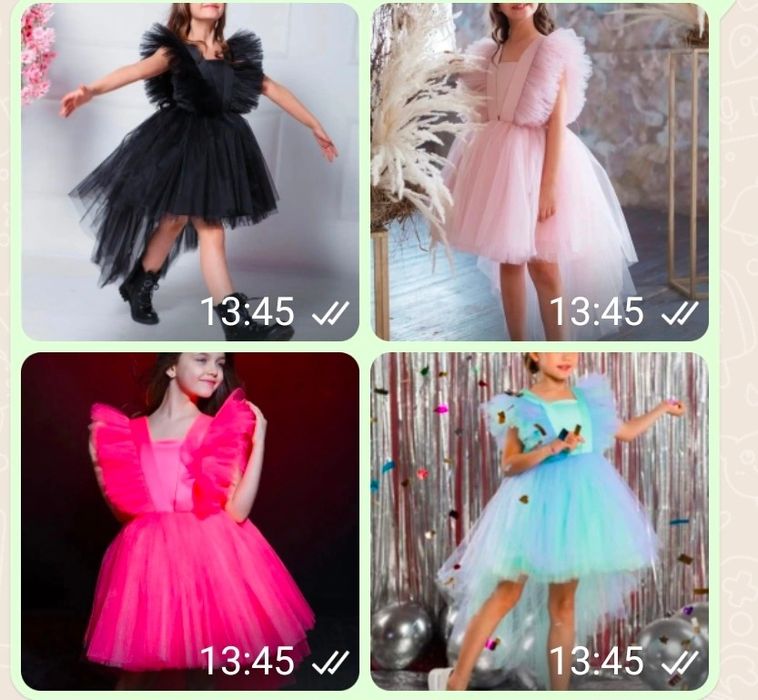The height and width of the screenshot is (700, 758).
Task: Open the black tulle dress photo
Action: click(x=190, y=170)
